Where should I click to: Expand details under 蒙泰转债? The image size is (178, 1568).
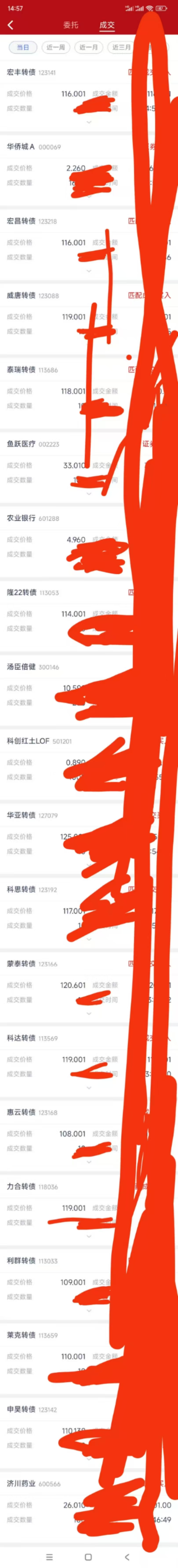coord(89,1013)
